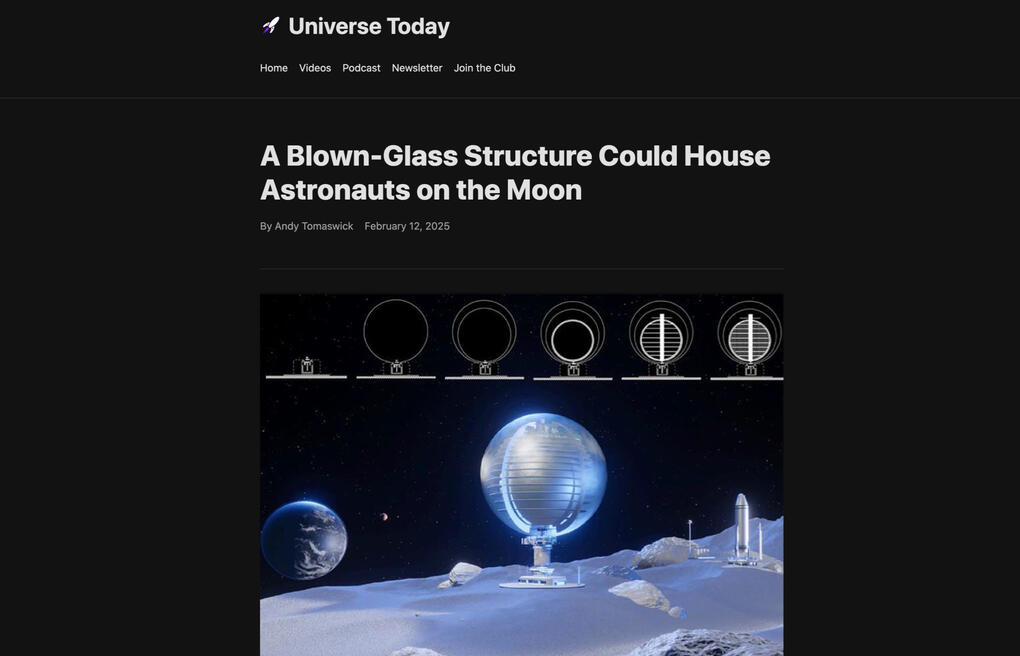
Task: Open the Universe Today homepage title
Action: click(x=368, y=26)
